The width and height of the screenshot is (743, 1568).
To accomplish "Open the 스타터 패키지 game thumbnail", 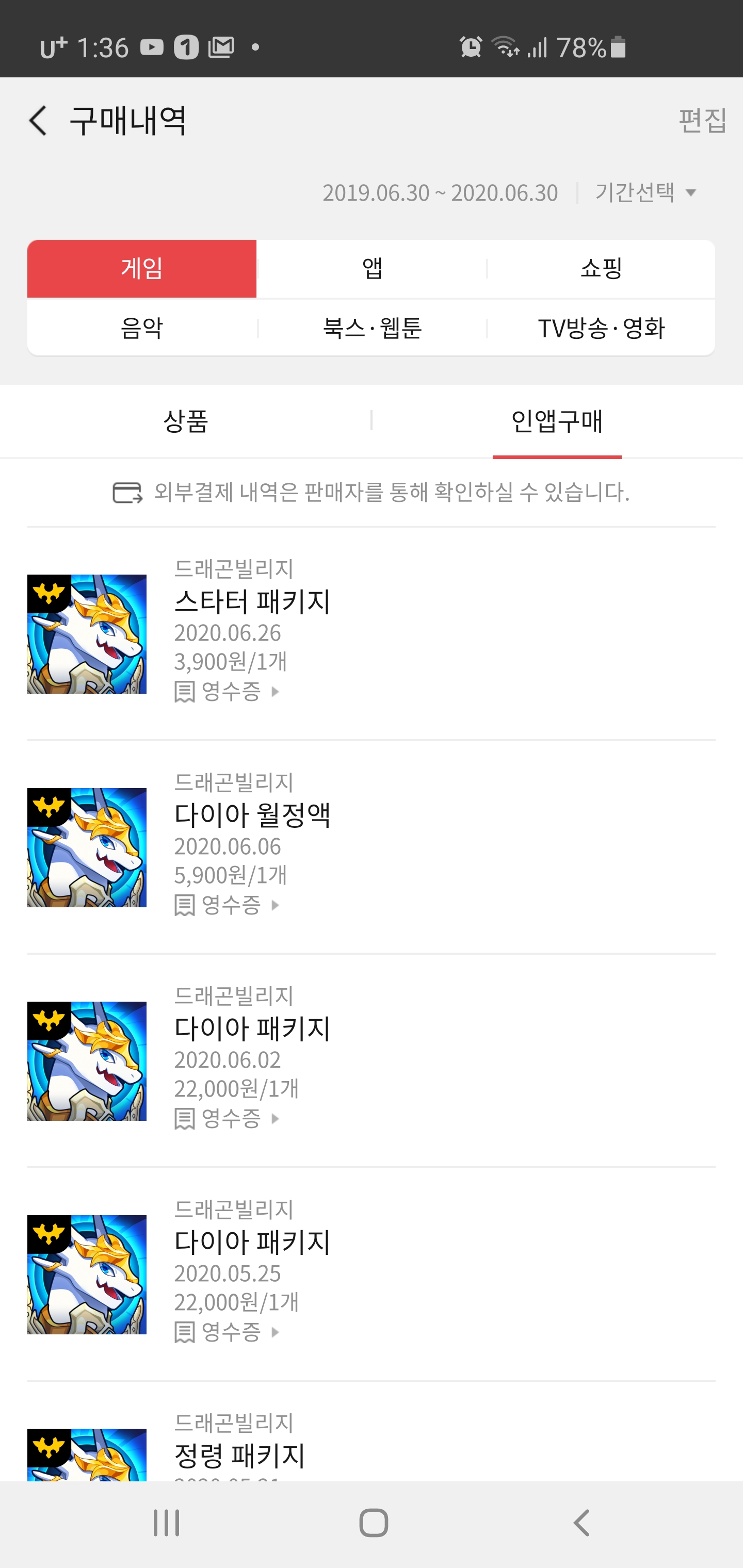I will [x=87, y=634].
